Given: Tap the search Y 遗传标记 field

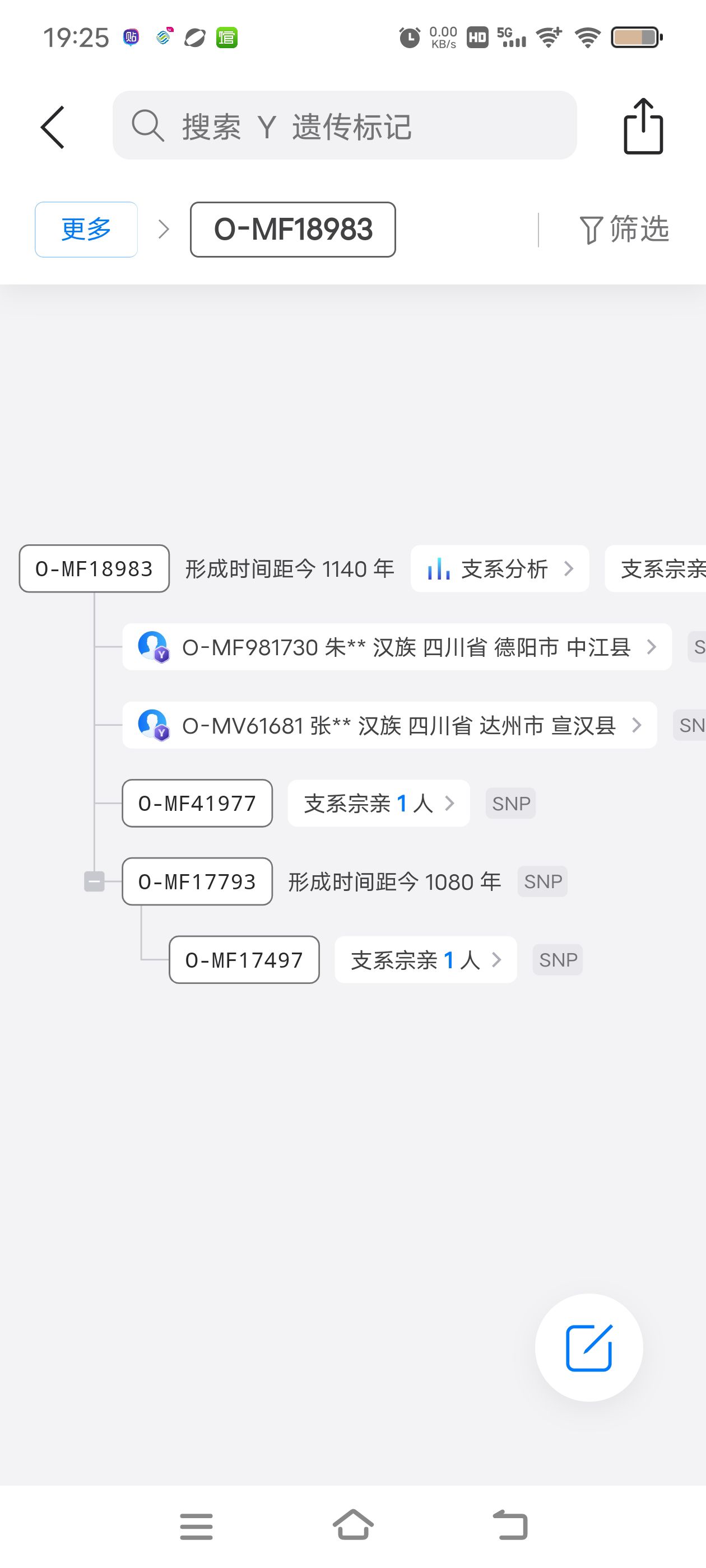Looking at the screenshot, I should click(344, 126).
